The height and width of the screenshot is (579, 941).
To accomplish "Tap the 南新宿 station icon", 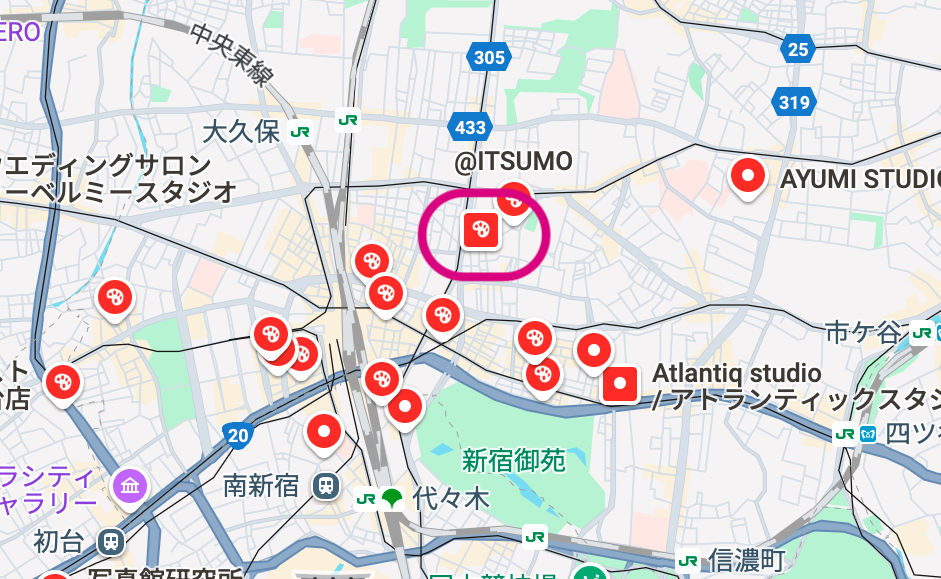I will (326, 486).
